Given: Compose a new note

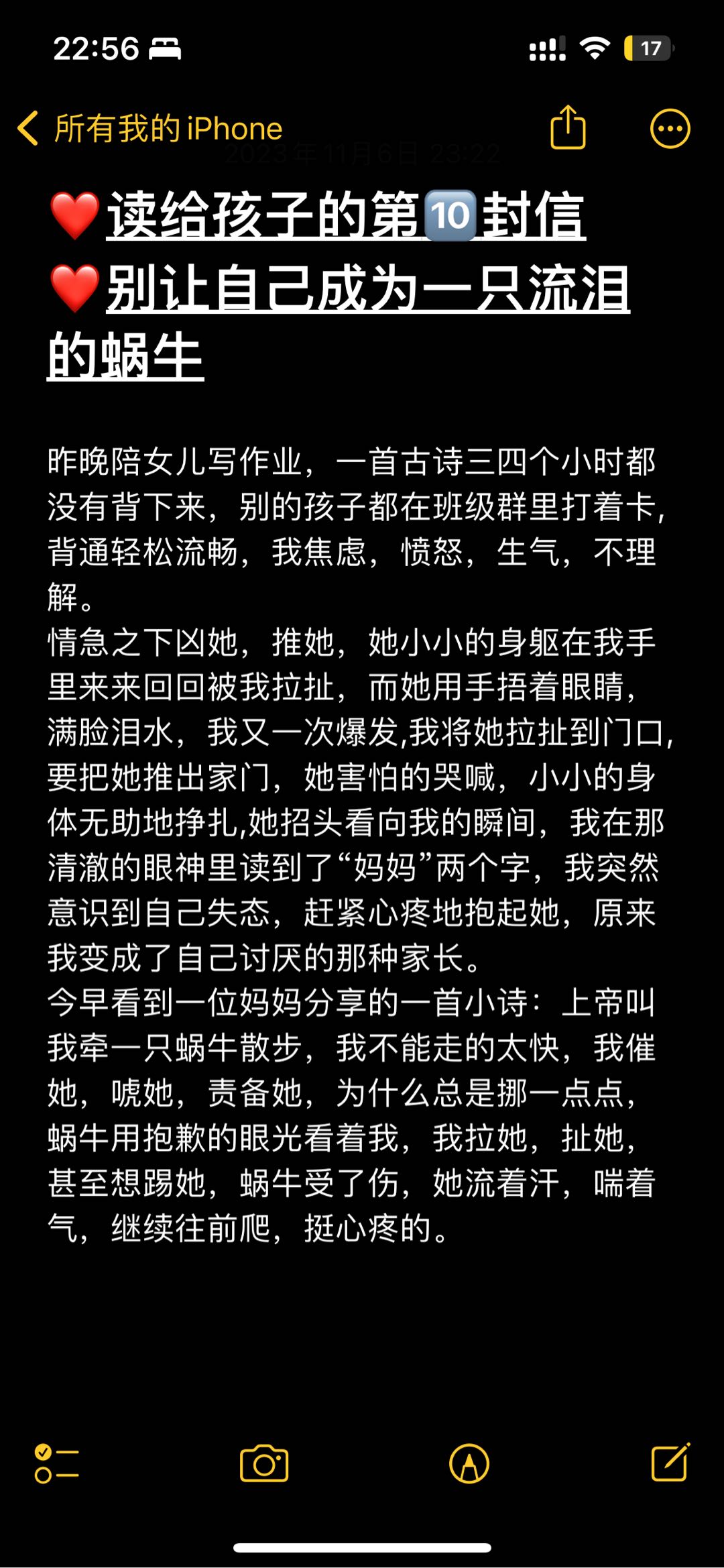Looking at the screenshot, I should pos(671,1462).
